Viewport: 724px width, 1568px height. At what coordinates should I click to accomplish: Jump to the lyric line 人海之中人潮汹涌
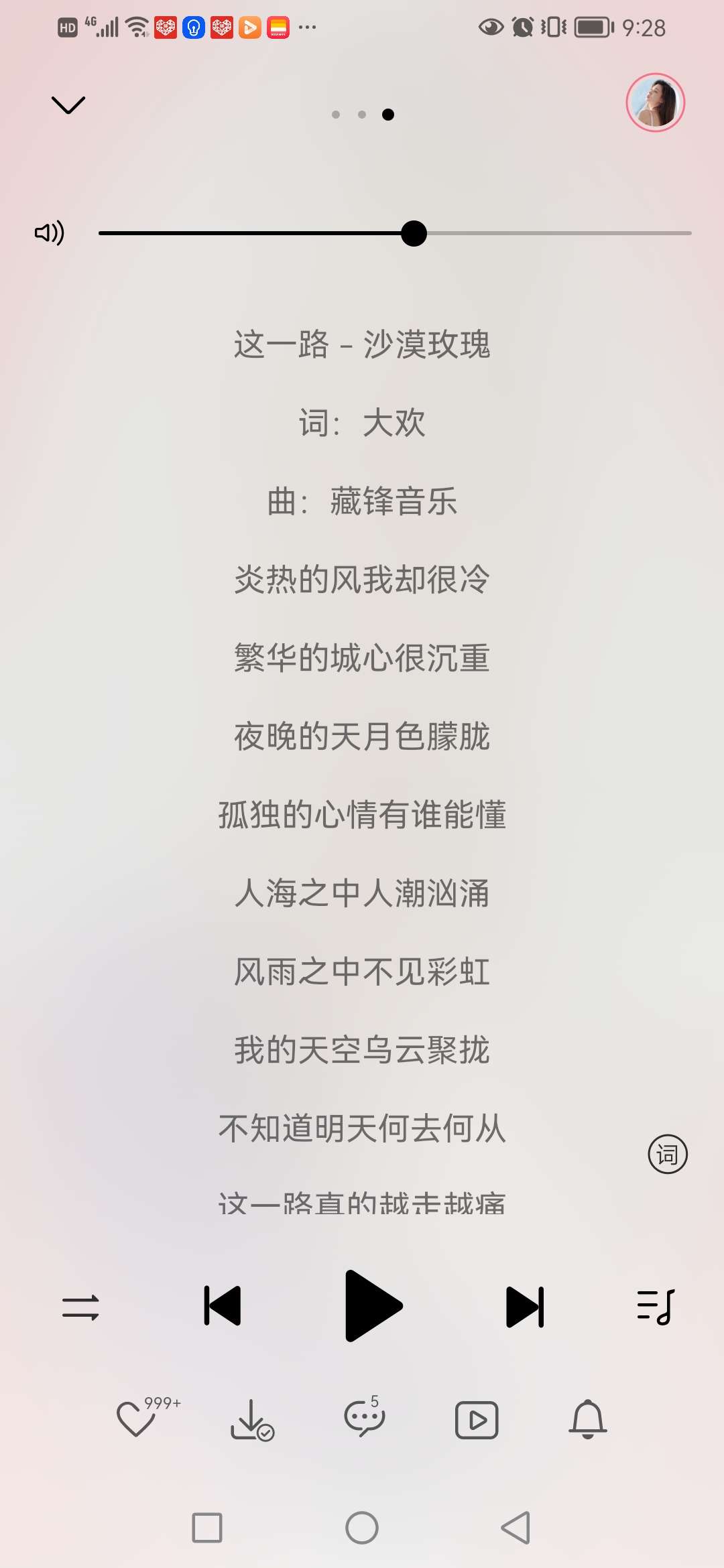tap(362, 893)
